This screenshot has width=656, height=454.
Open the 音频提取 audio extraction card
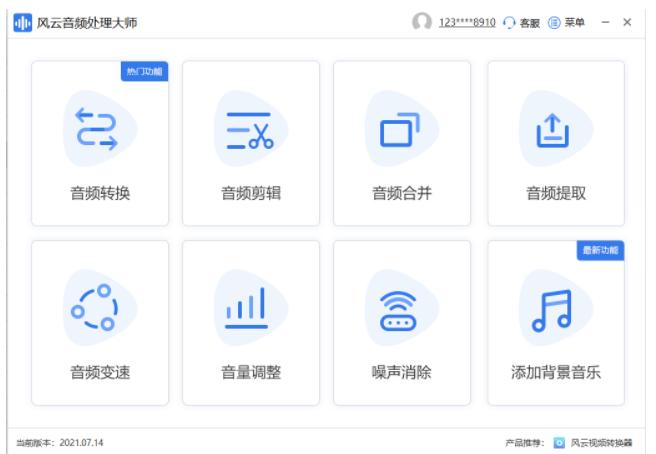pos(555,143)
